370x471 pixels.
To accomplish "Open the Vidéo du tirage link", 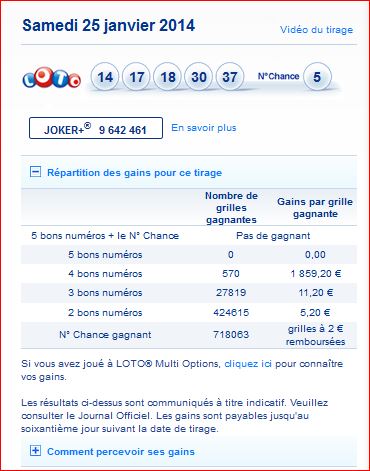I will (x=316, y=30).
